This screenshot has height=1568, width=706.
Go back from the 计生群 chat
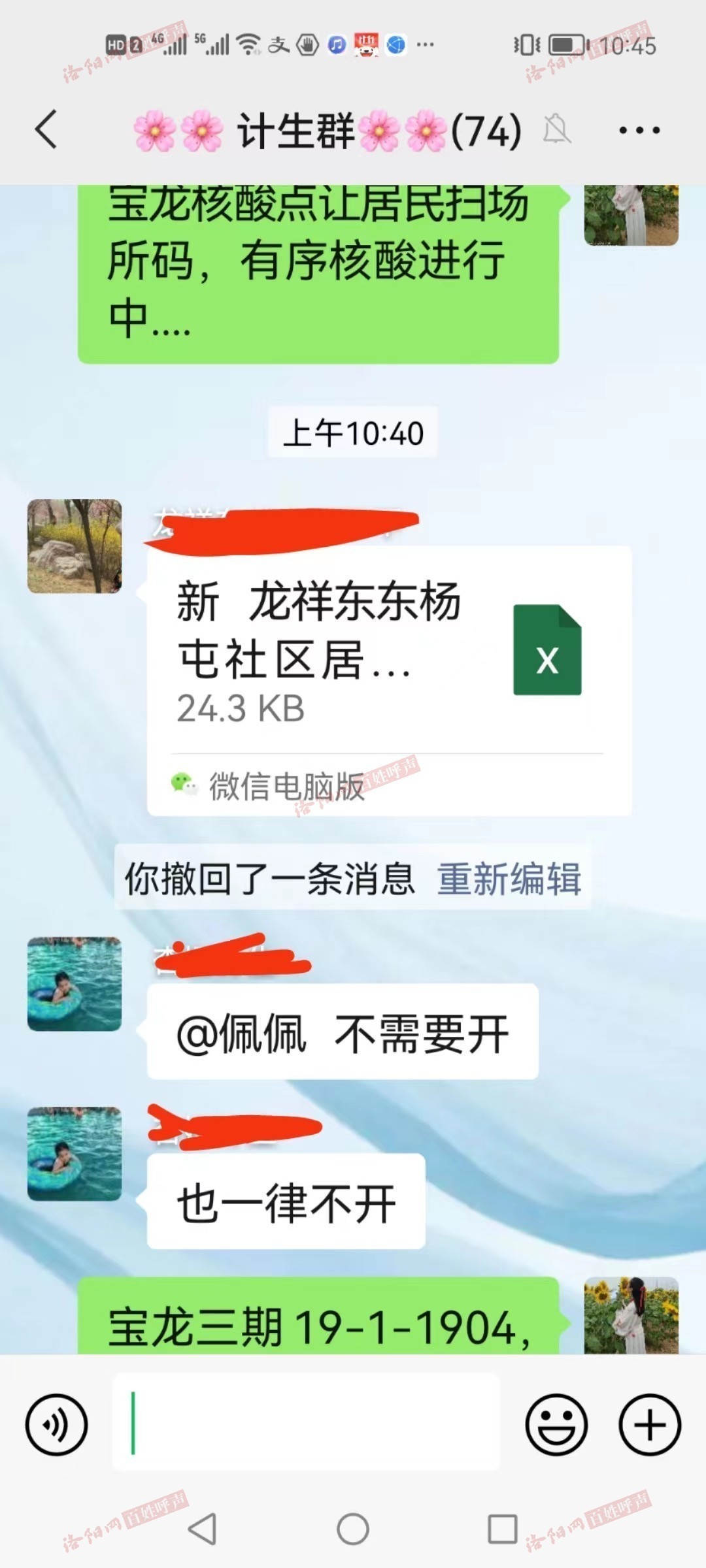46,129
